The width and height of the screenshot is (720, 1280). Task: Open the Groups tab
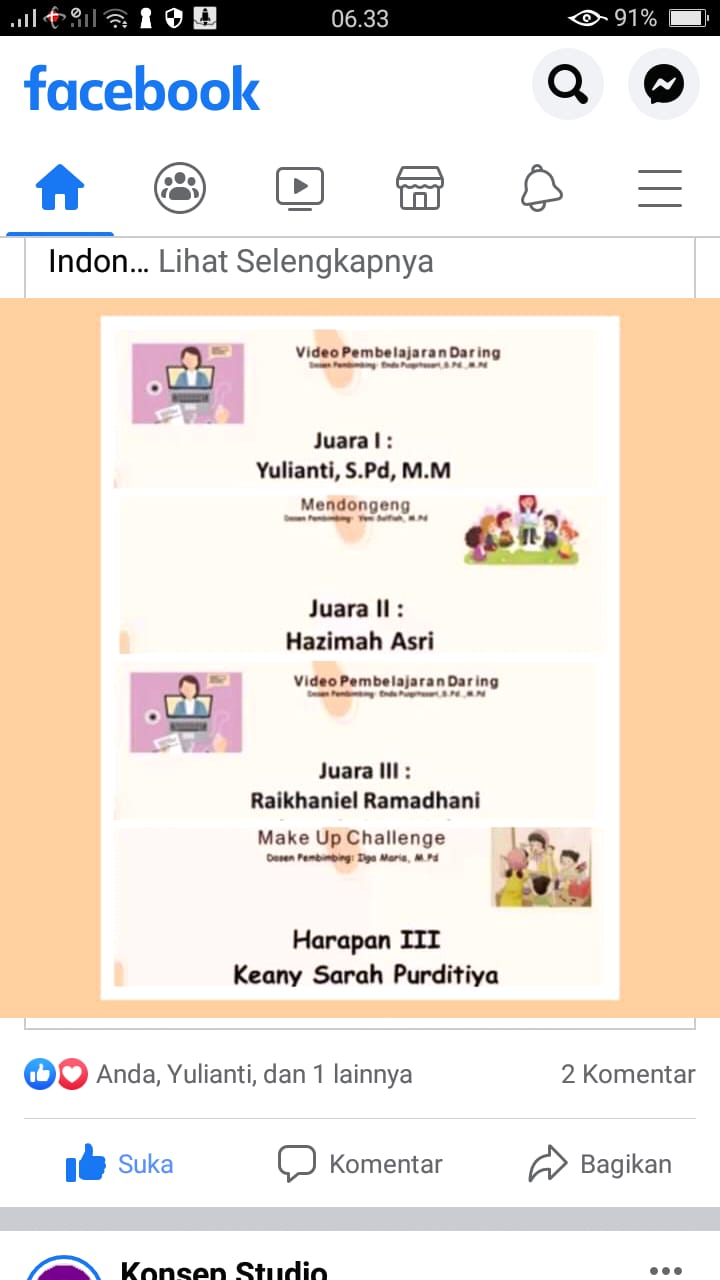pos(180,188)
